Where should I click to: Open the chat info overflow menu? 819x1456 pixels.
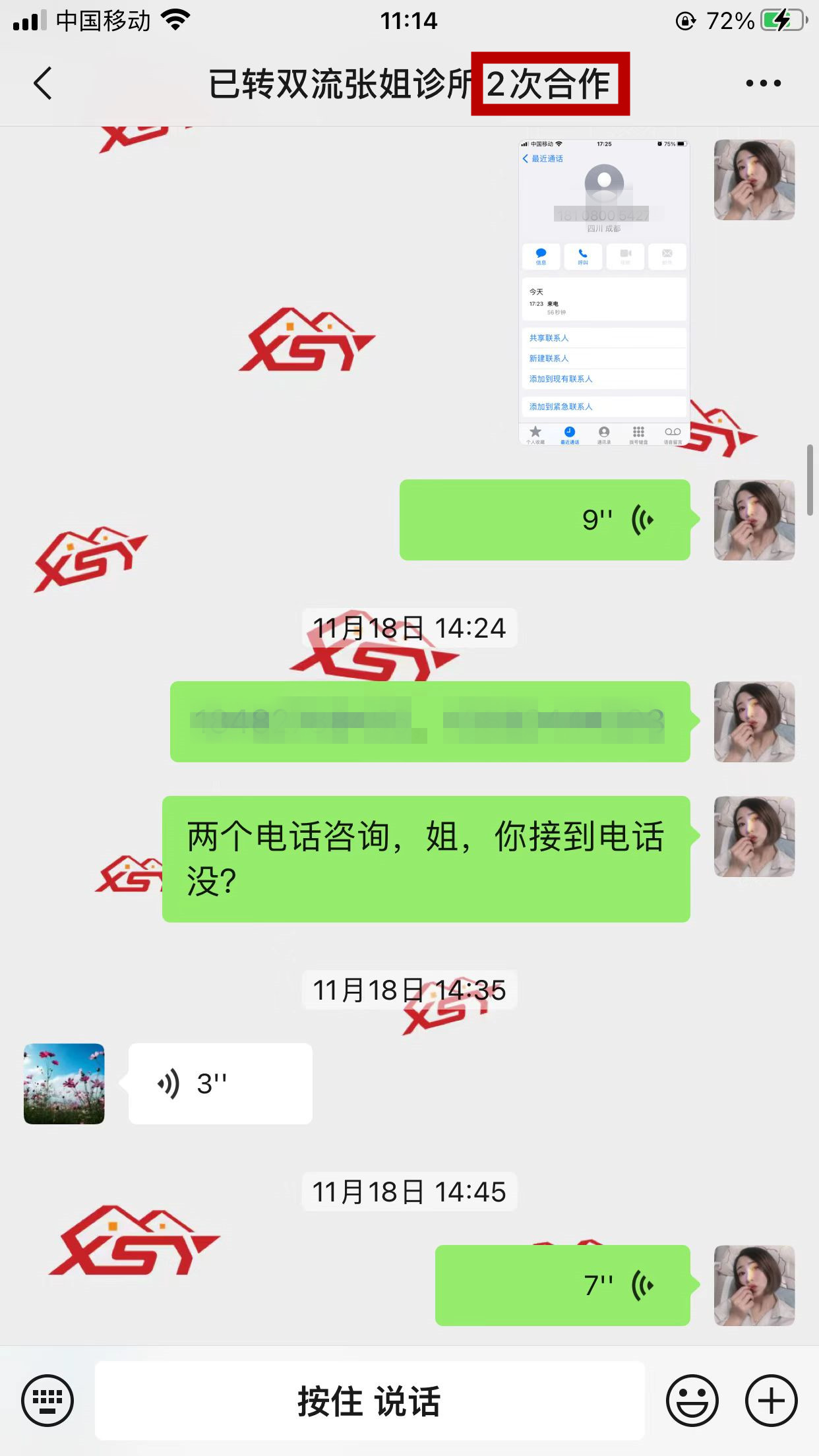[763, 84]
